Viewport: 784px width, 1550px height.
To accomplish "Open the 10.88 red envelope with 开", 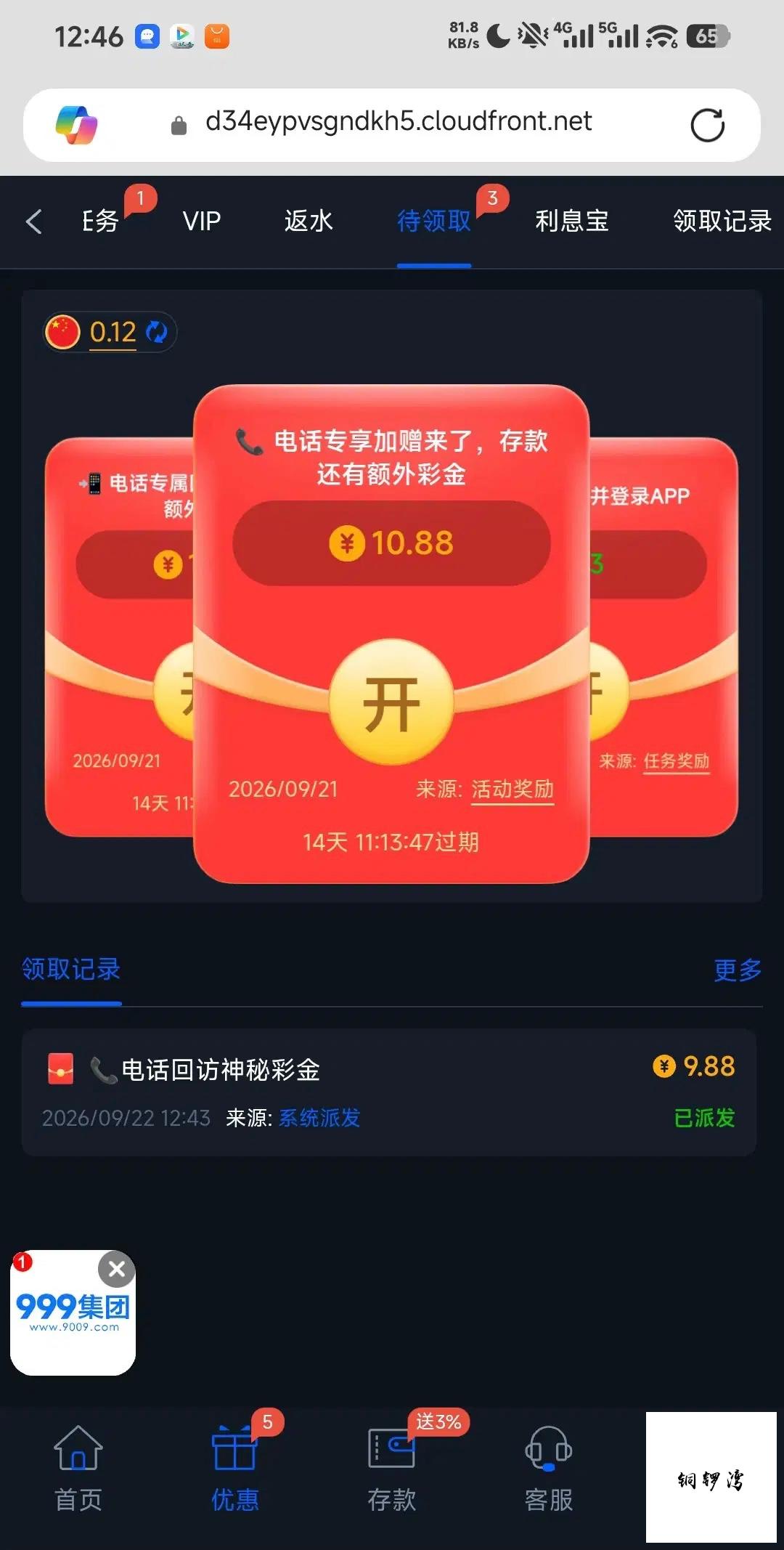I will click(x=391, y=702).
